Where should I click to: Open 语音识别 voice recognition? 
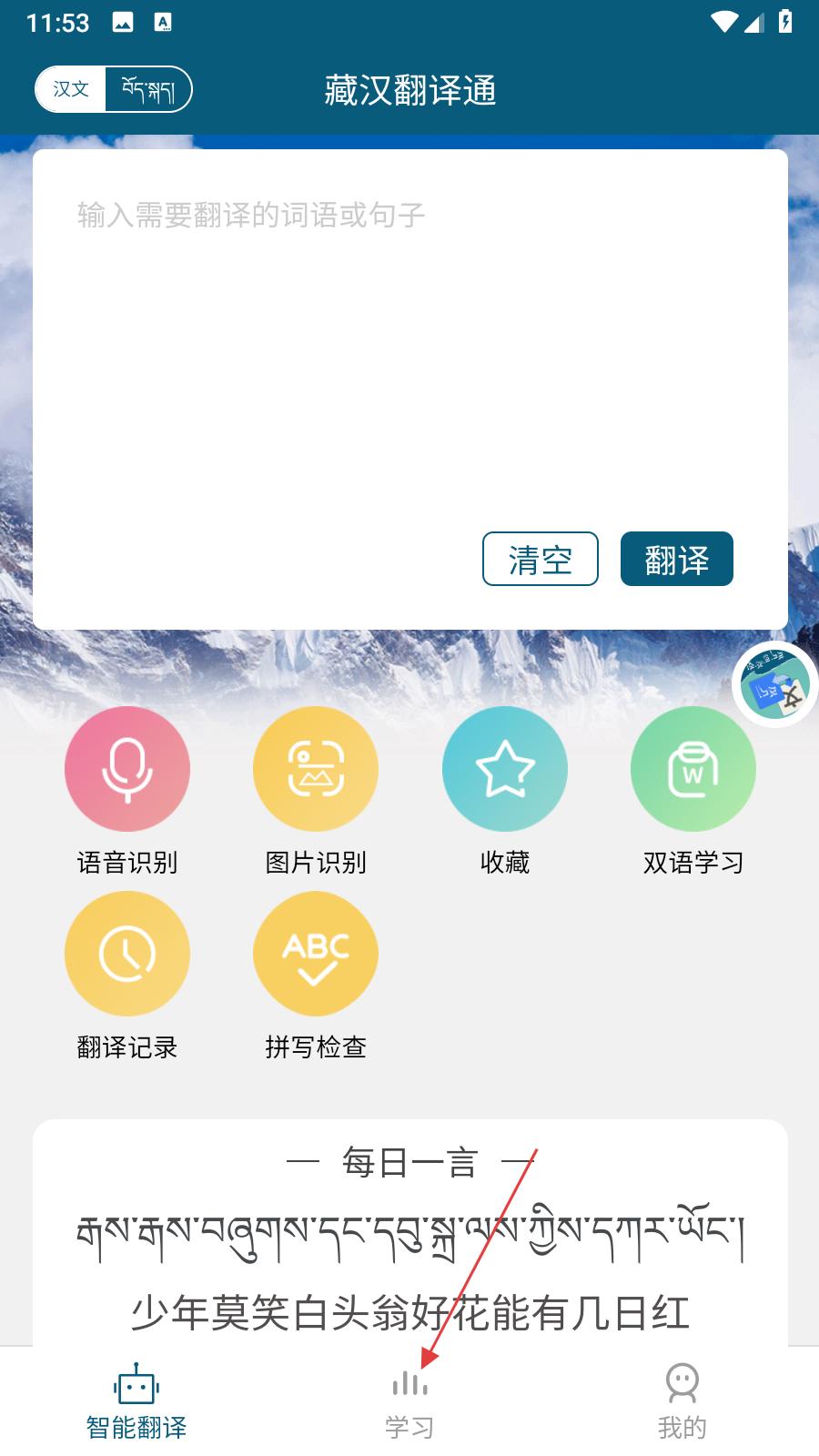coord(127,770)
